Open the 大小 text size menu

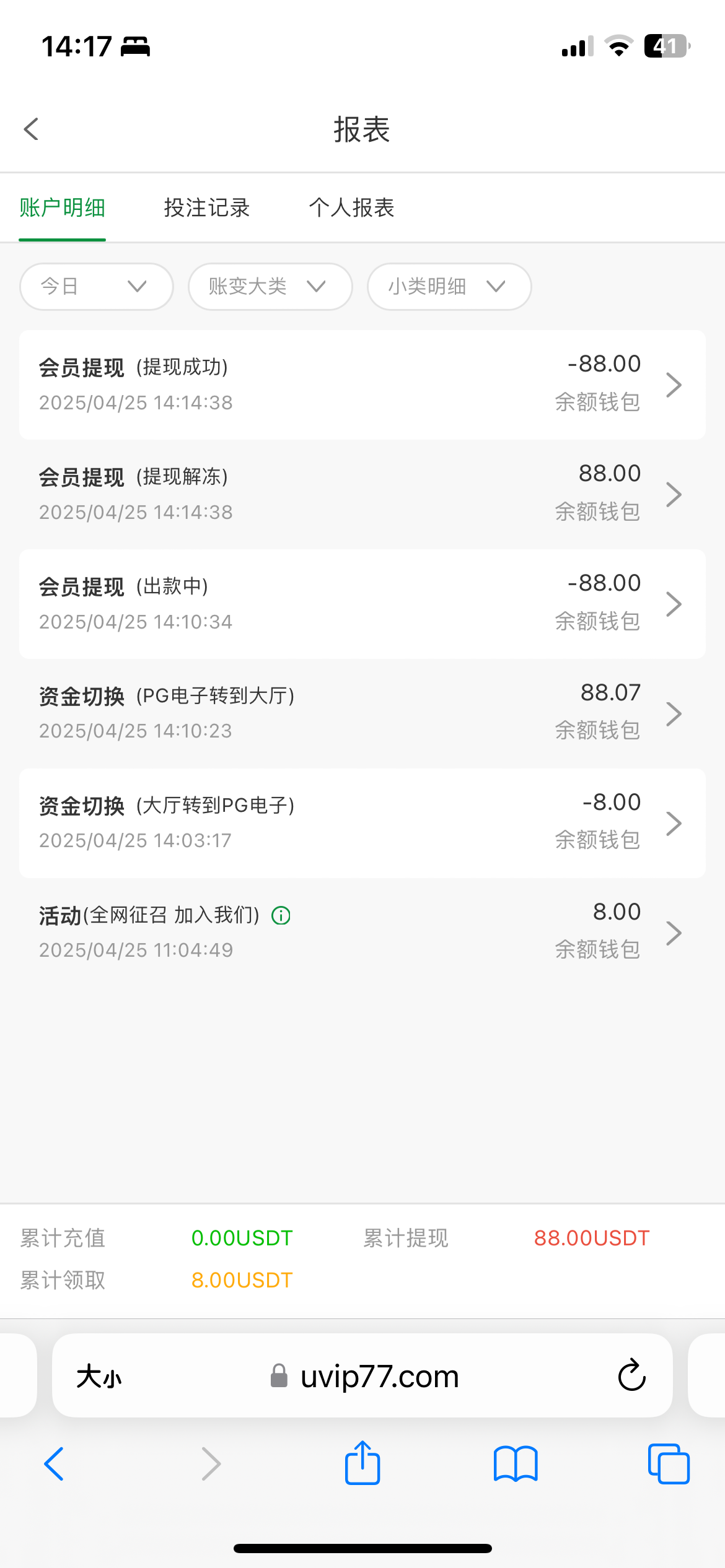[99, 1377]
